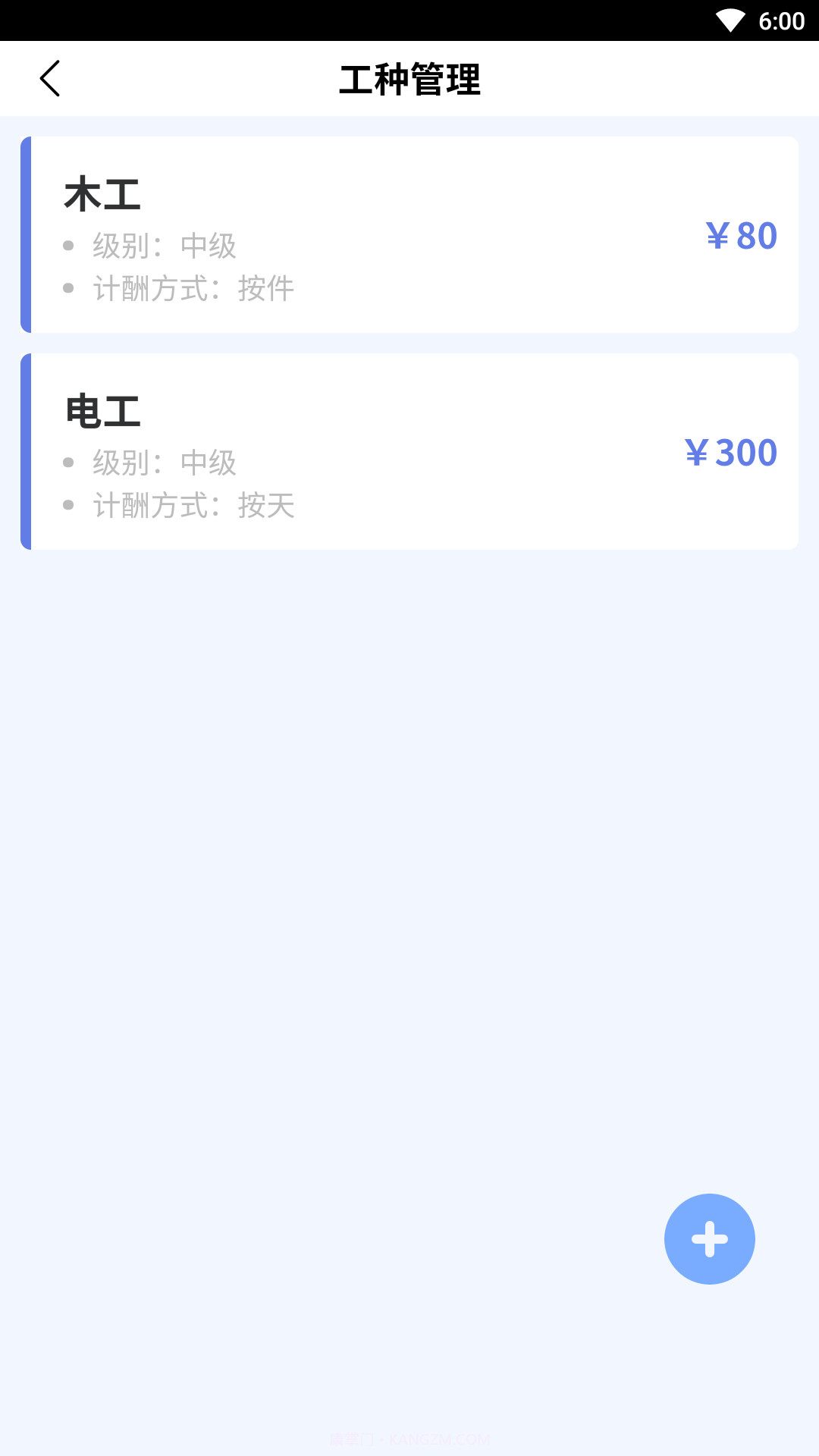Tap 级别：中级 on the 木工 card
819x1456 pixels.
tap(165, 246)
